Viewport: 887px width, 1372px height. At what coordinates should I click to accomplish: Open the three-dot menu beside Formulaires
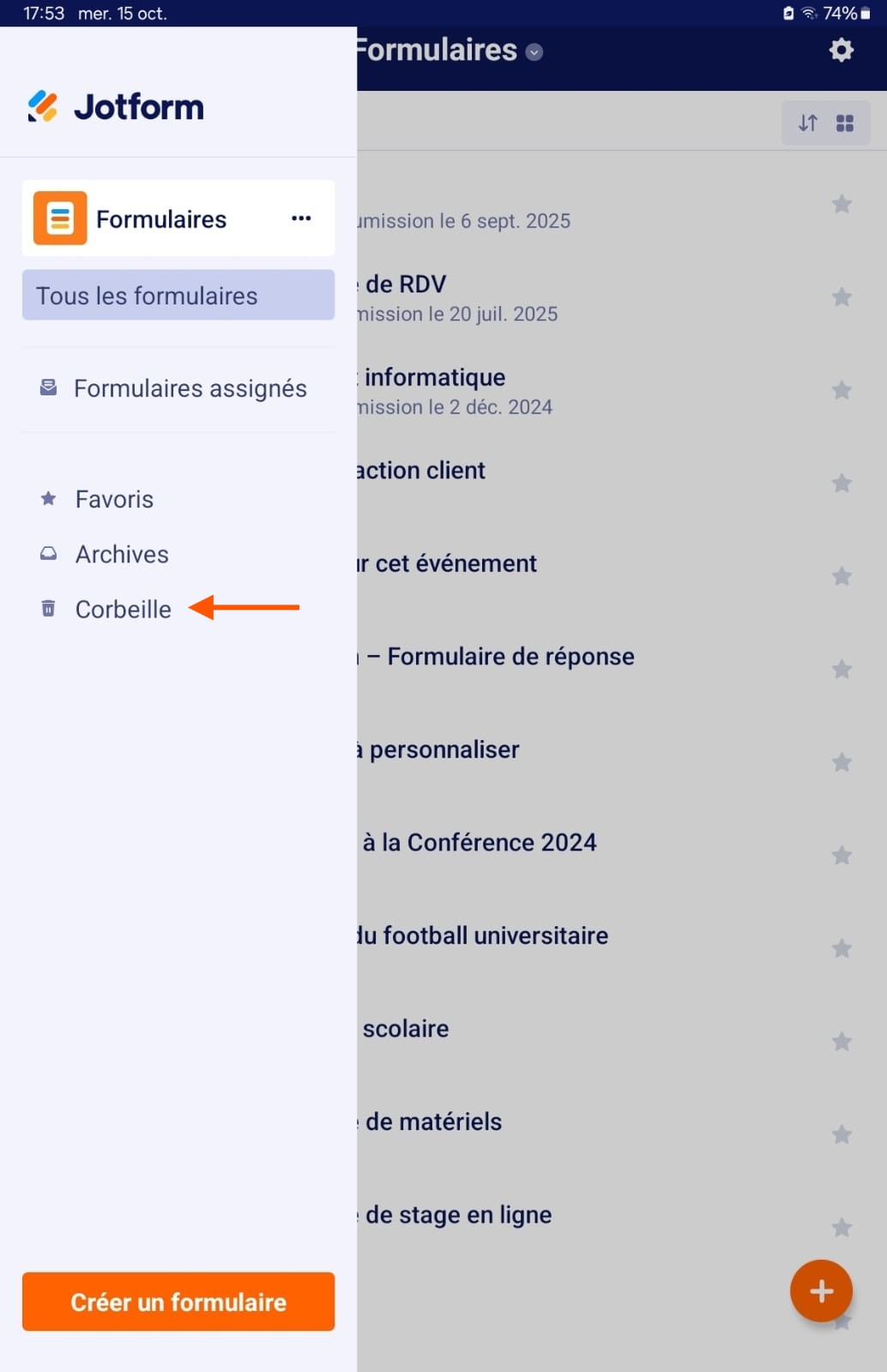pyautogui.click(x=300, y=219)
